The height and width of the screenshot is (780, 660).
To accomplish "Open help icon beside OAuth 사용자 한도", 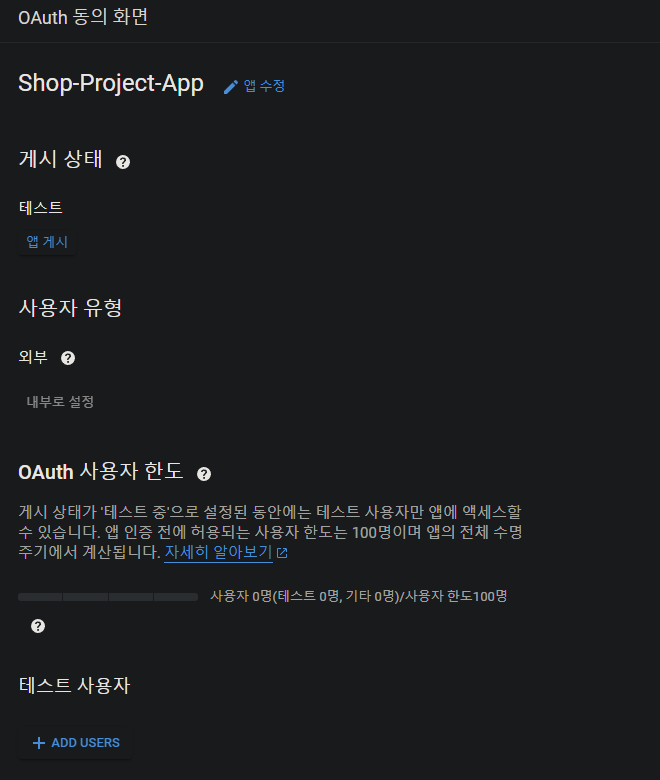I will [x=204, y=473].
